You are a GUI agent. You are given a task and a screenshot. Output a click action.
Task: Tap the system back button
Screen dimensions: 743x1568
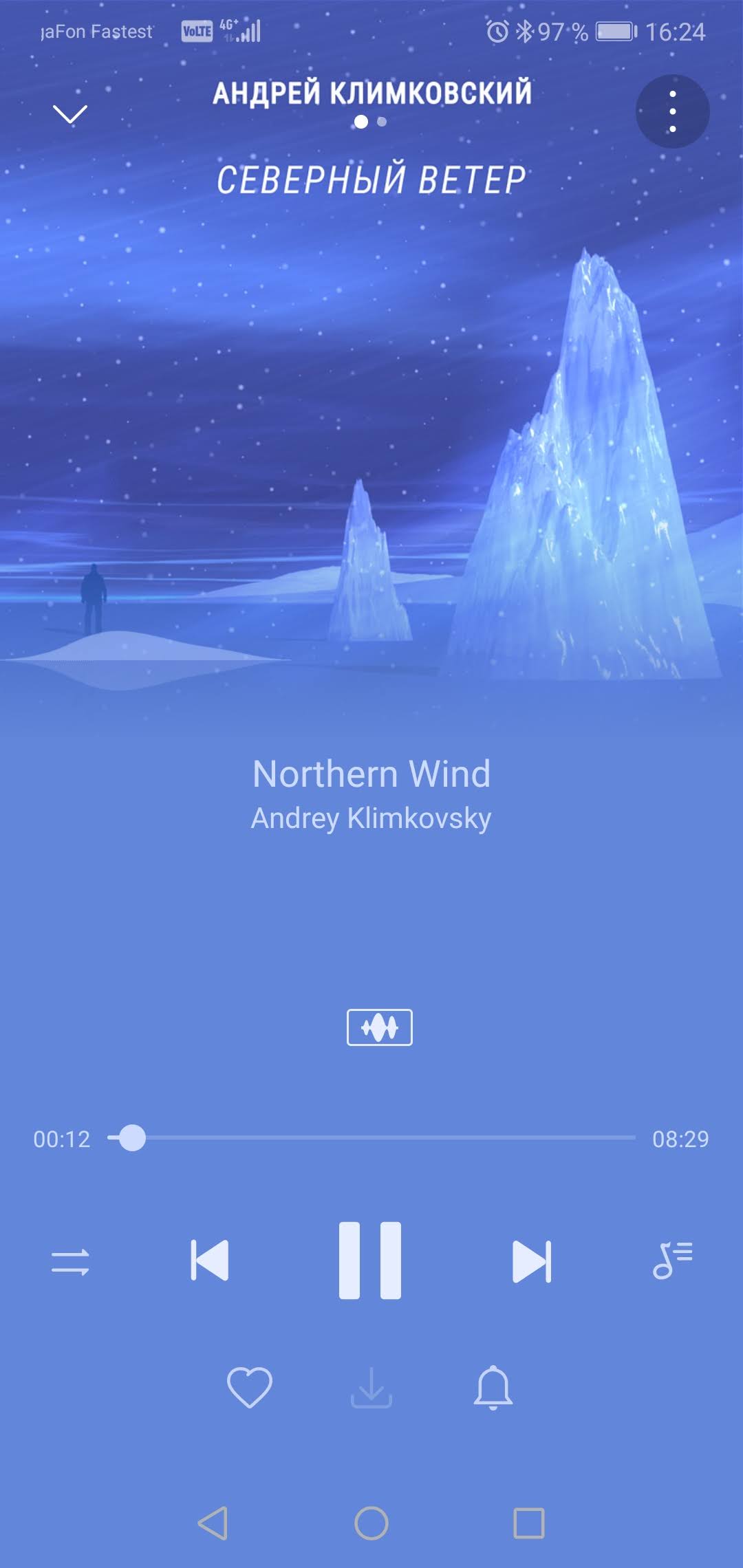click(x=213, y=1523)
